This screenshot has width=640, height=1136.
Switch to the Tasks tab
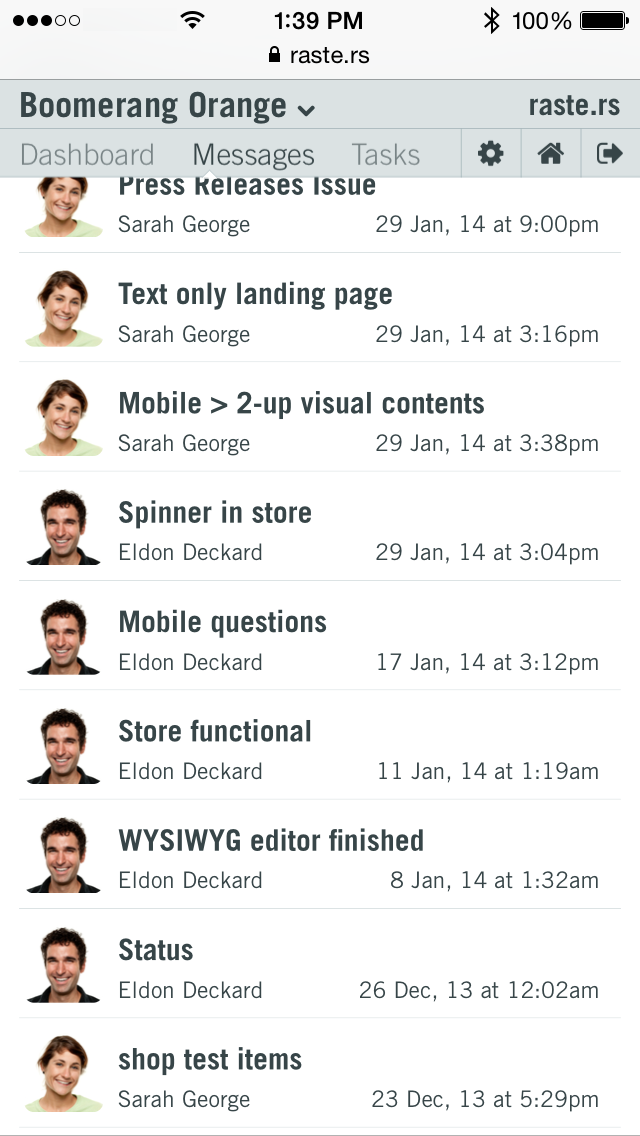pos(386,155)
